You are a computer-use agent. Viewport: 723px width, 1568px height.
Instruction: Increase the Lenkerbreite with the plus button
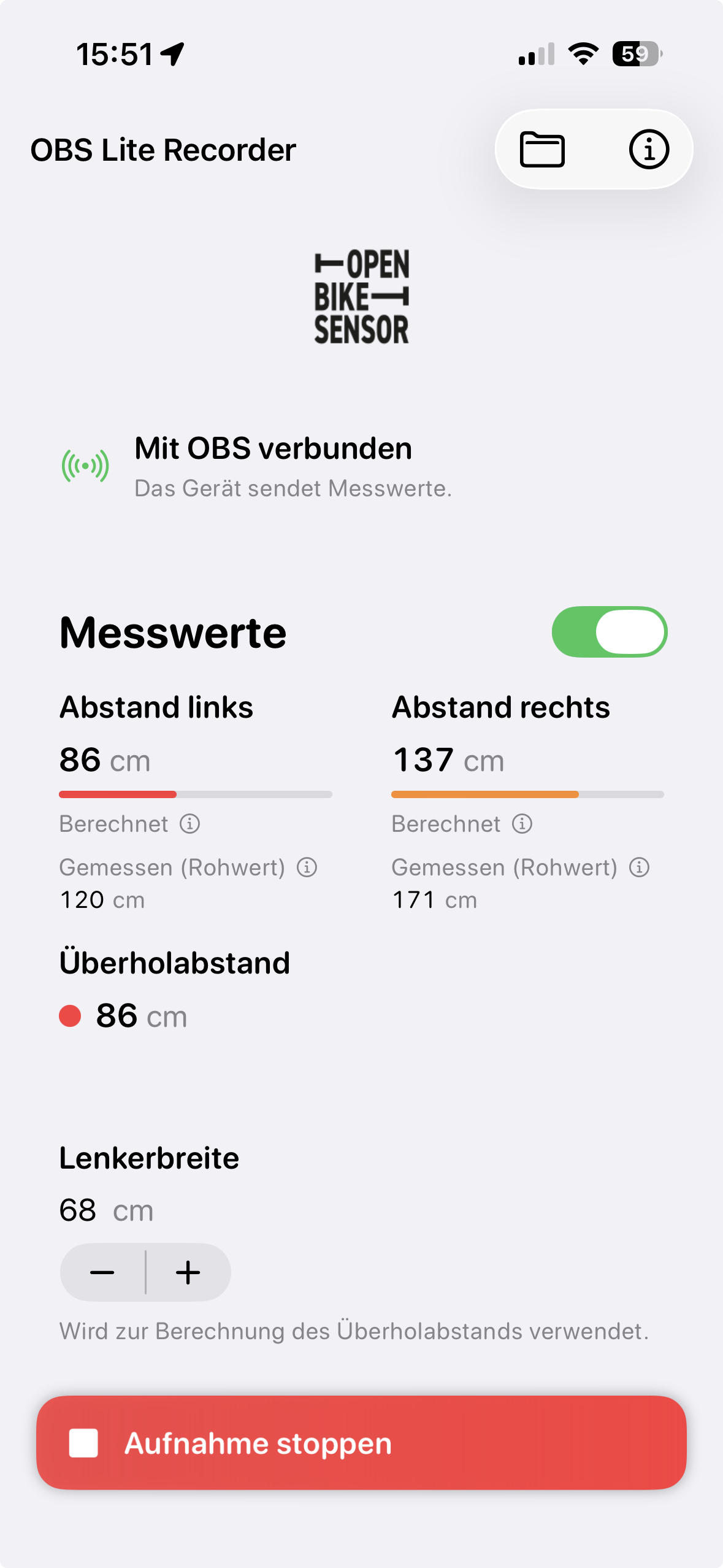188,1273
